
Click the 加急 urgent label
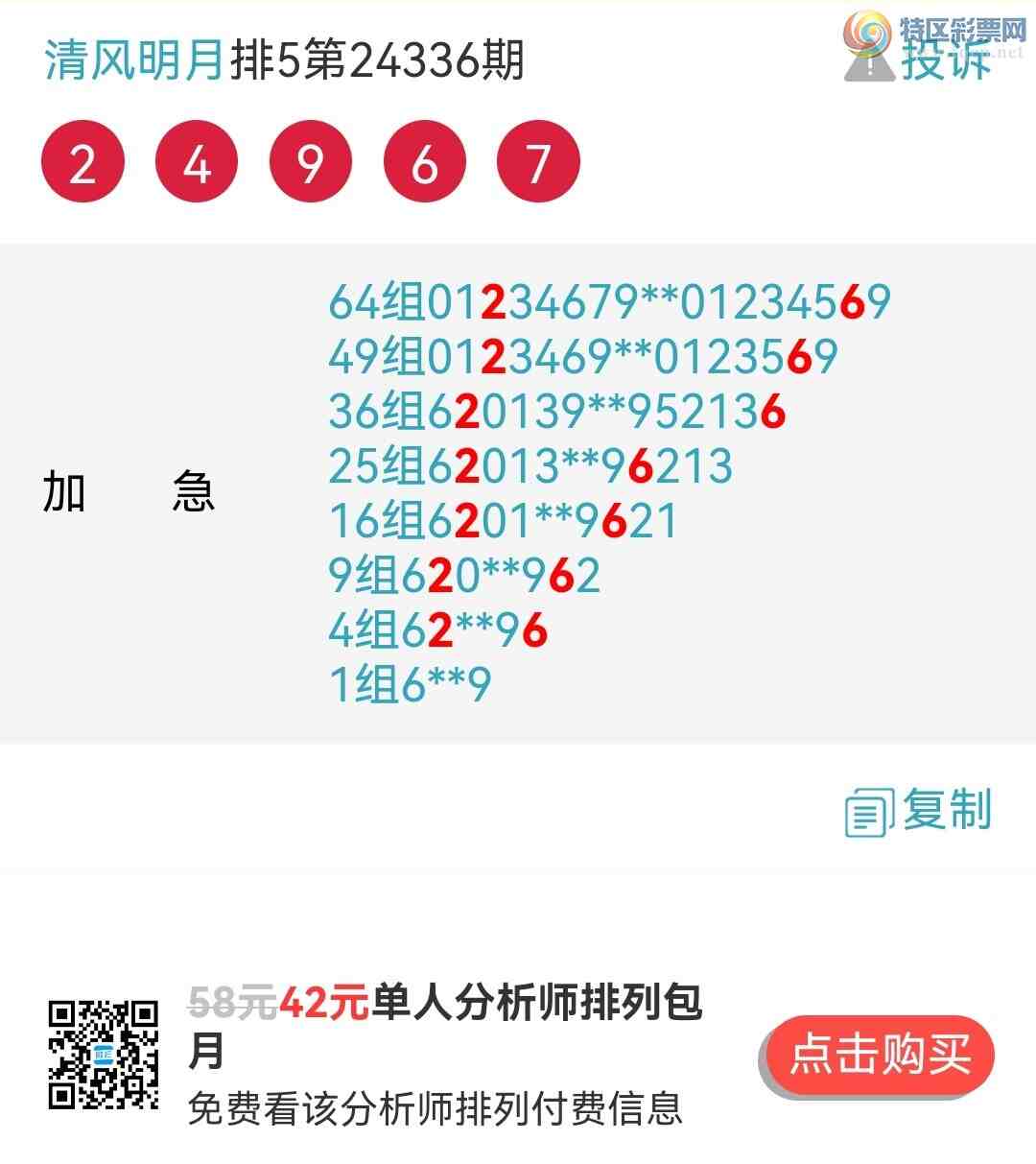pyautogui.click(x=128, y=492)
